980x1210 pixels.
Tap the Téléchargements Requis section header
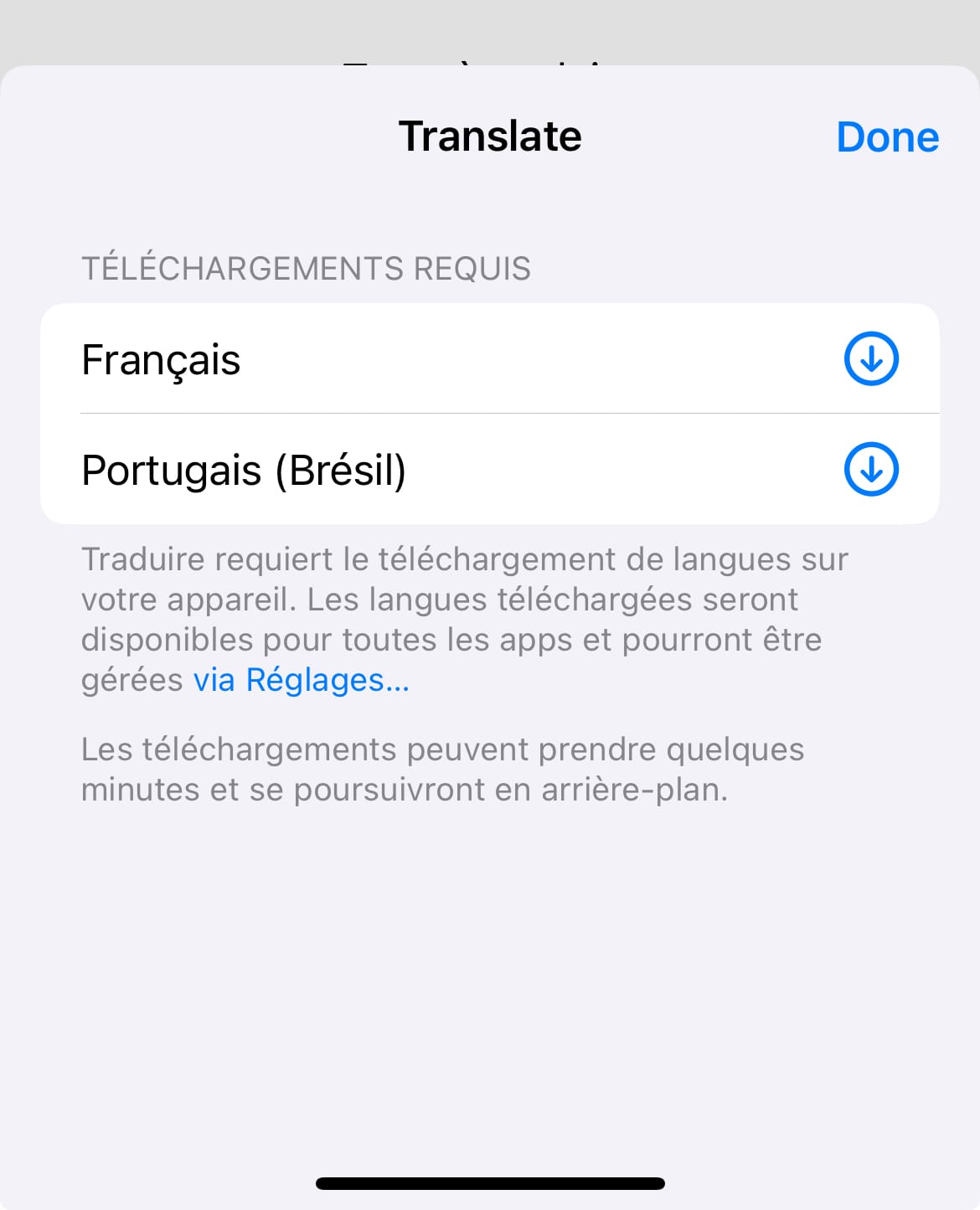tap(306, 268)
